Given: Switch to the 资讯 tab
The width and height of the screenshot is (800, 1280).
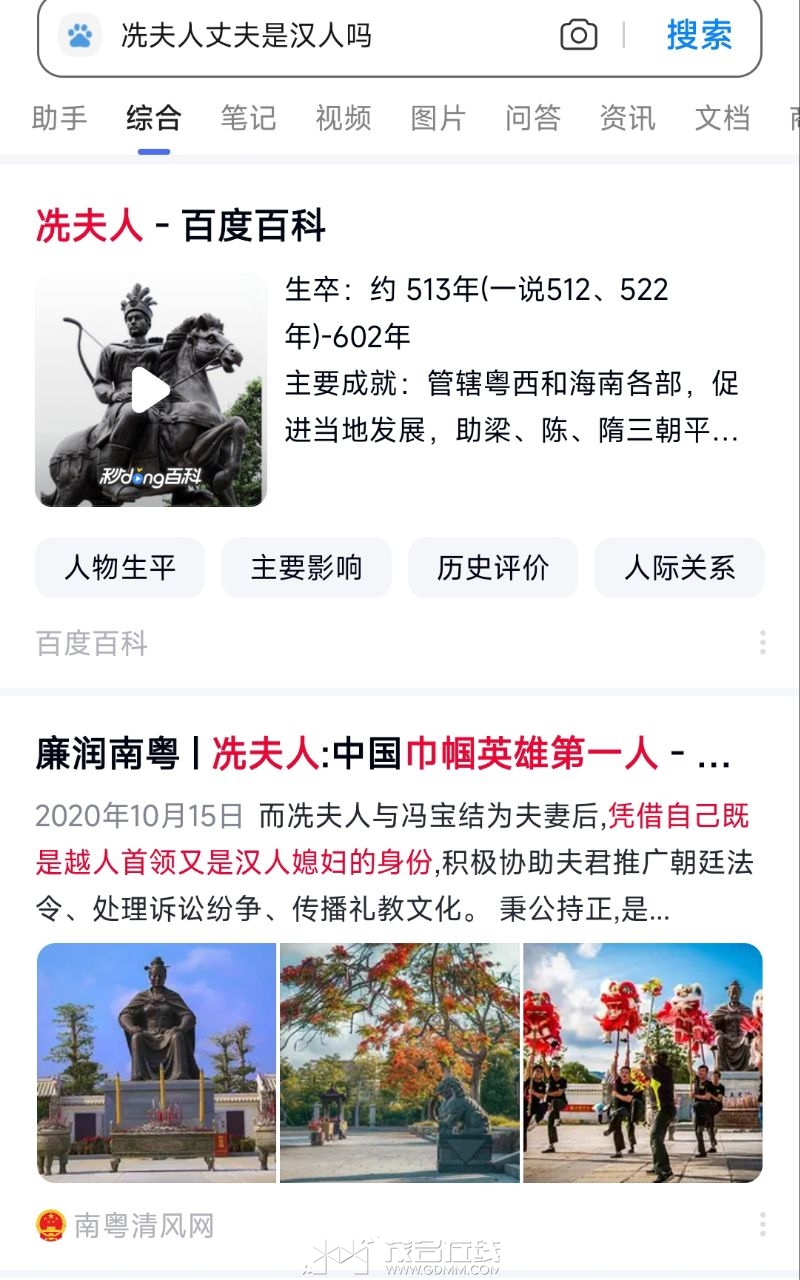Looking at the screenshot, I should click(x=627, y=118).
